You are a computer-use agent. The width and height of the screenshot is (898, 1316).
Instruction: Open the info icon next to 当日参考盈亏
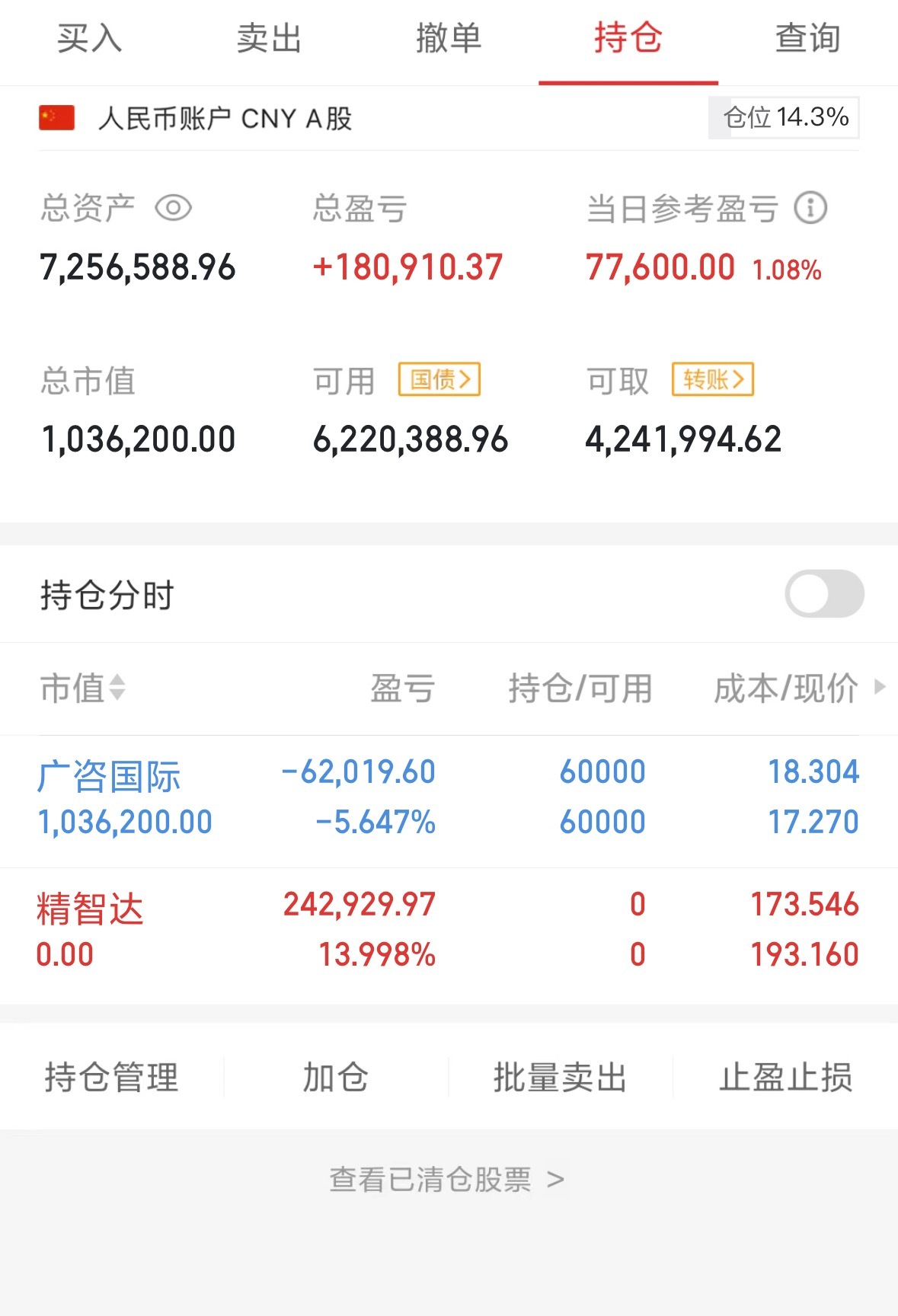pos(810,208)
